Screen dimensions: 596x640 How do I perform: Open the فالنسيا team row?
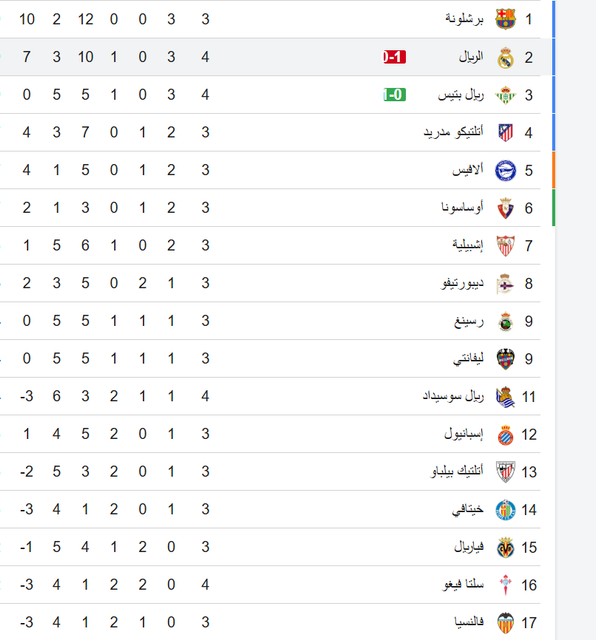(270, 622)
